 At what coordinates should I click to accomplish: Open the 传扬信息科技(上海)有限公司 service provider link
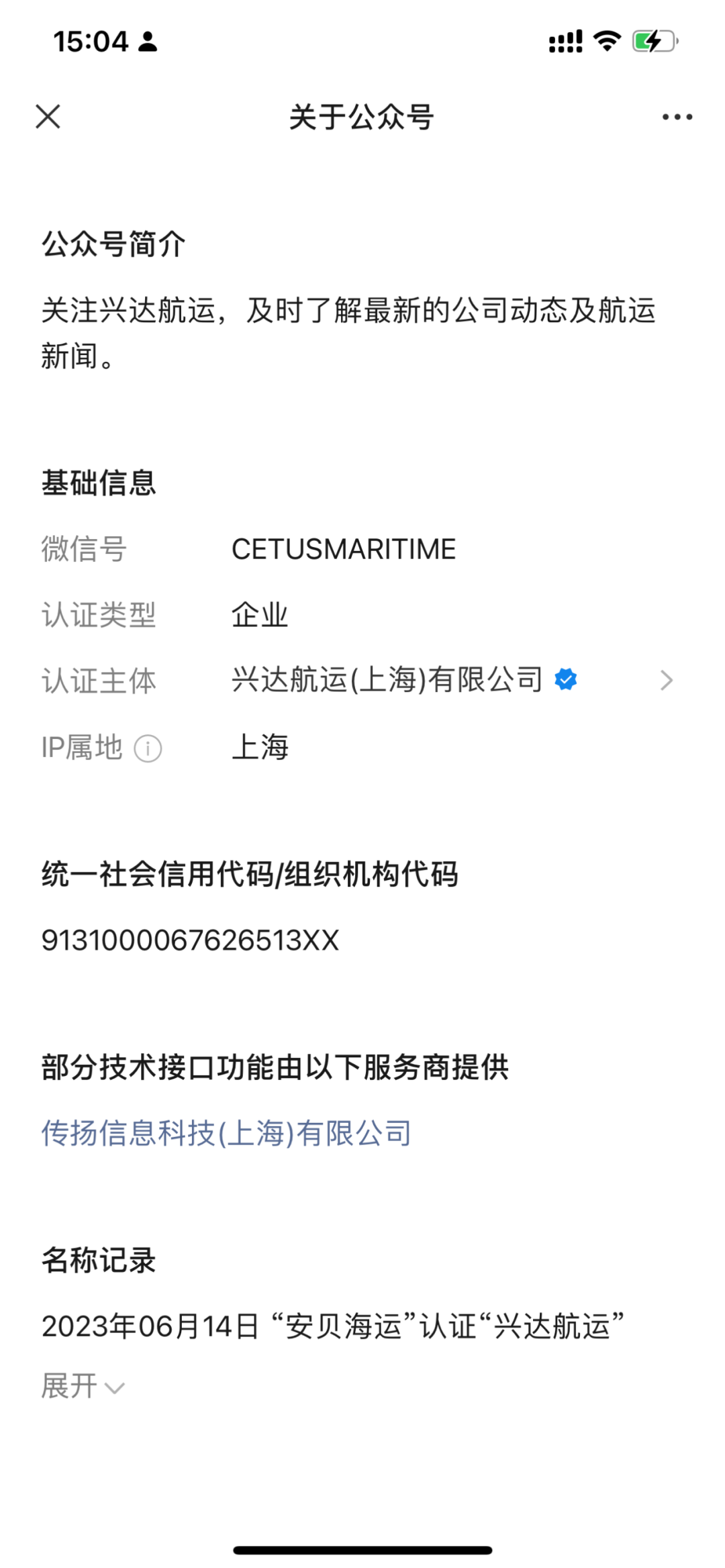pos(226,1134)
